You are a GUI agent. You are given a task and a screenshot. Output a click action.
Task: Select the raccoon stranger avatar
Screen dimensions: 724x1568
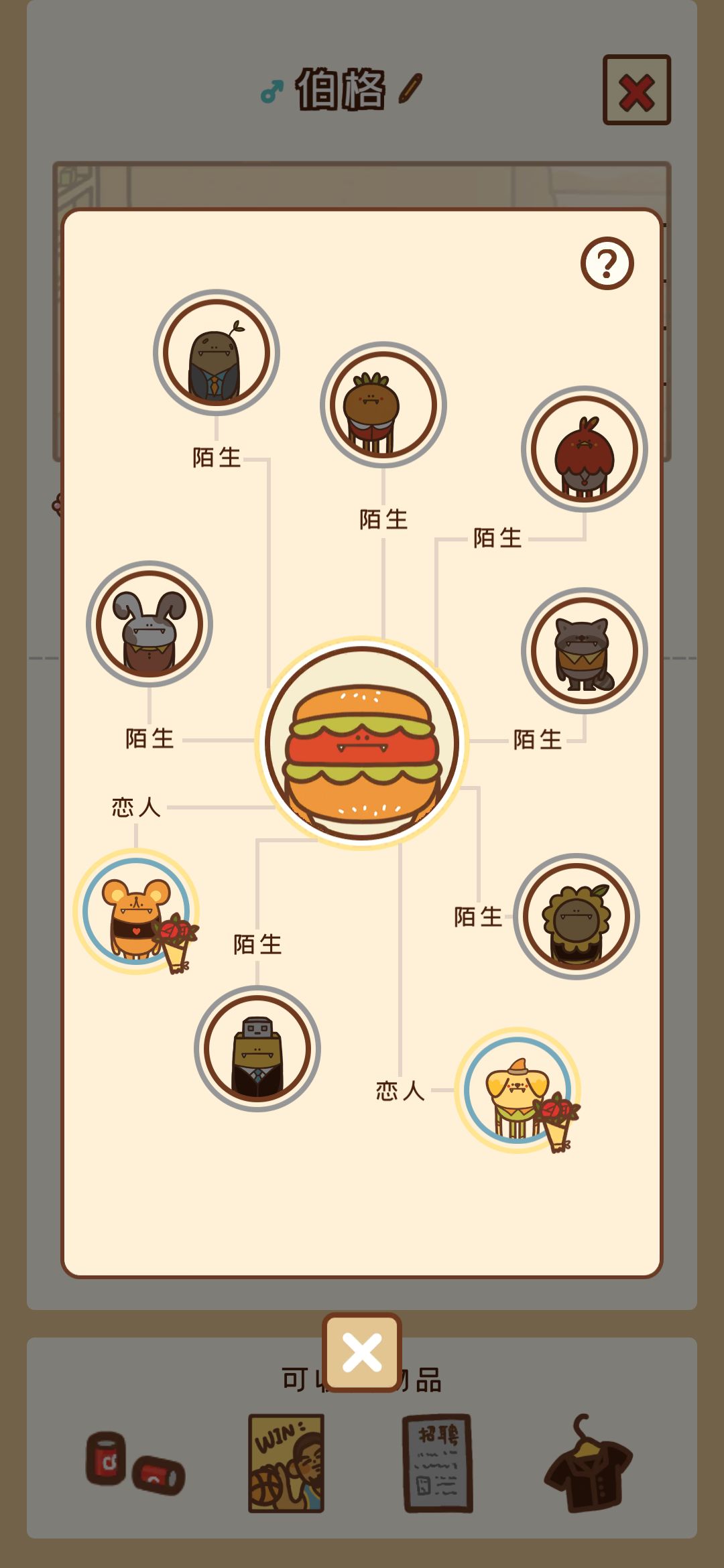[585, 650]
